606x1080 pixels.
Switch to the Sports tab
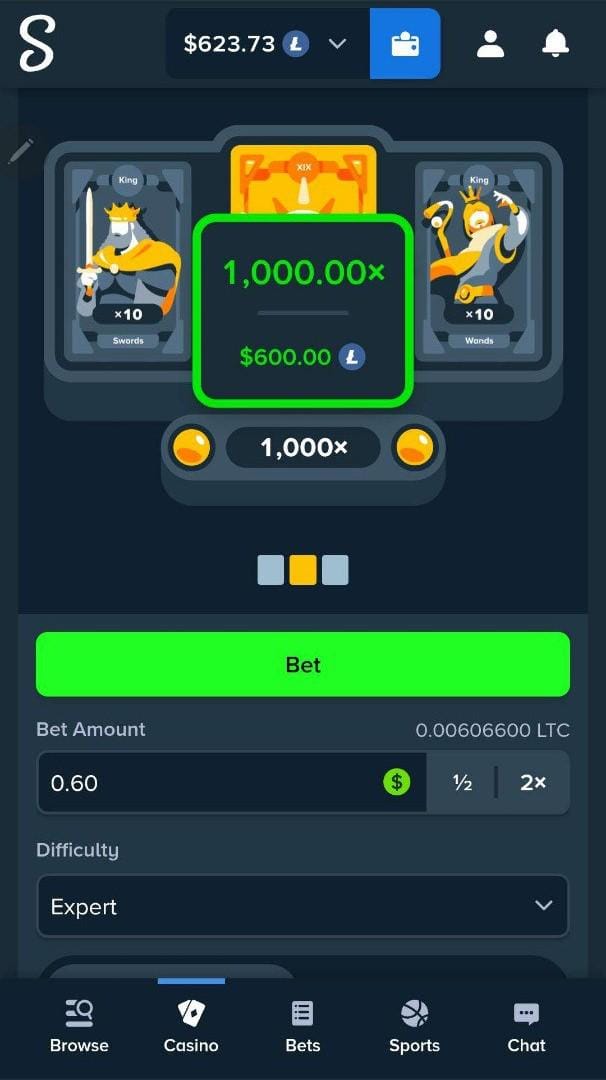(414, 1027)
